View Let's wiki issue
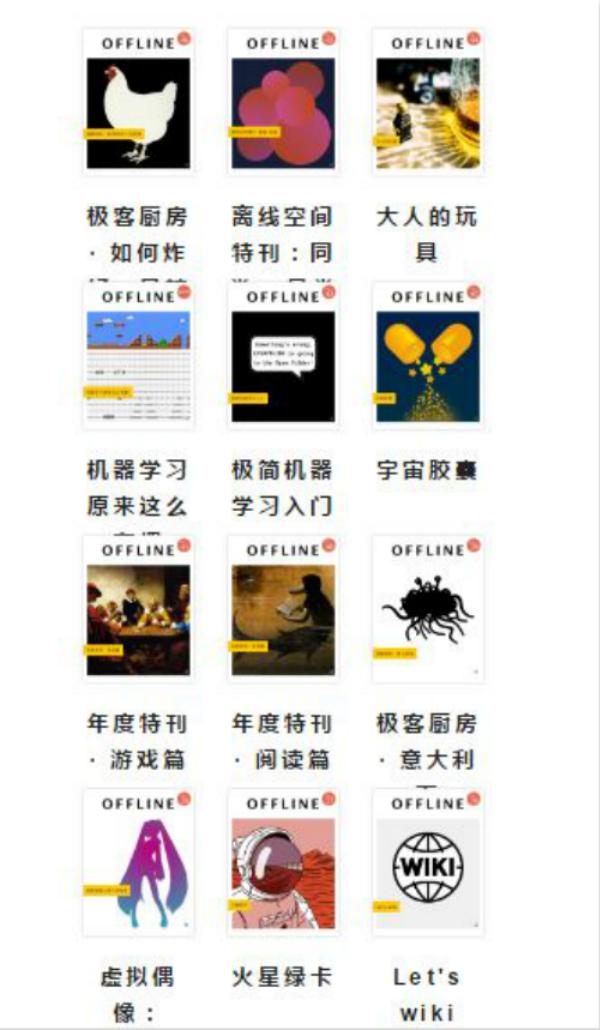The height and width of the screenshot is (1030, 600). pos(428,862)
